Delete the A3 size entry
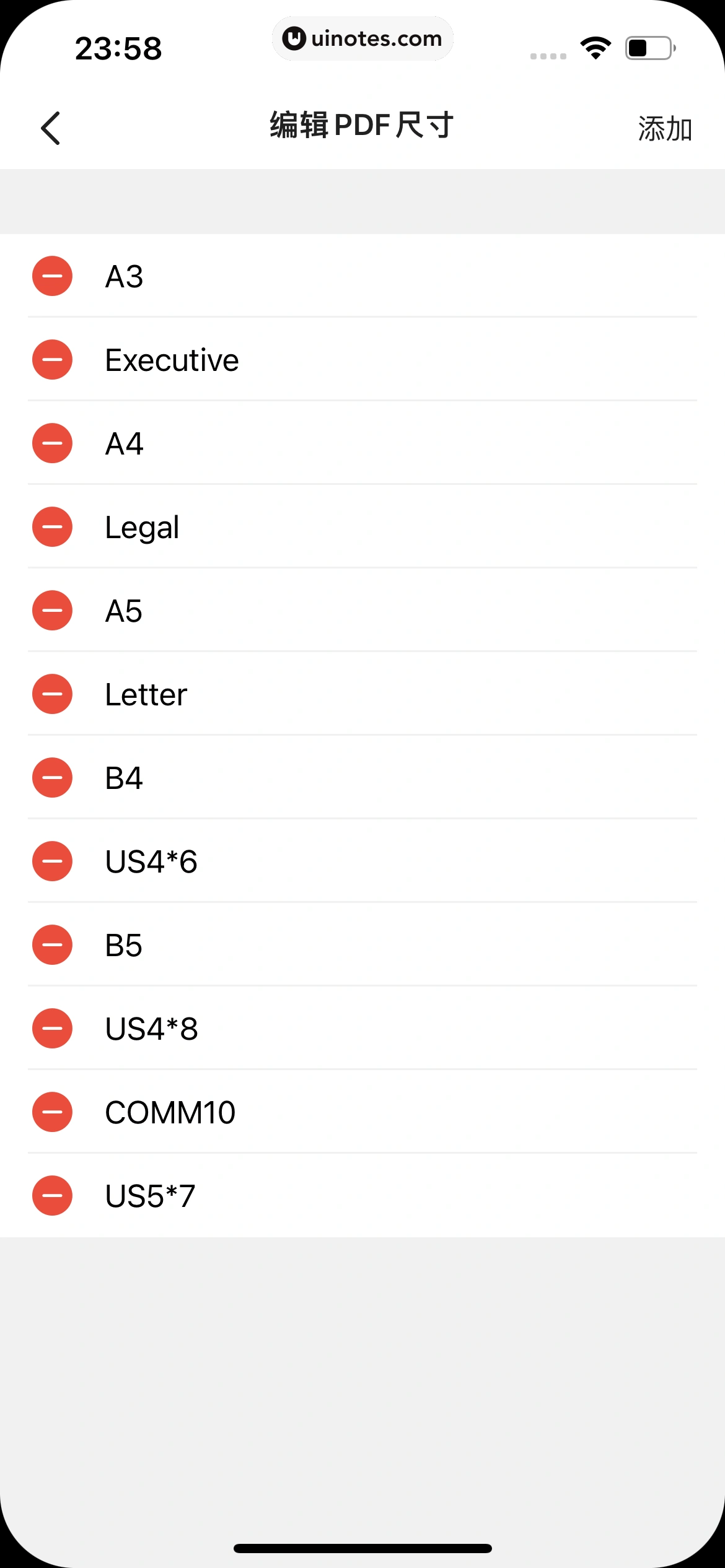The image size is (725, 1568). [53, 276]
